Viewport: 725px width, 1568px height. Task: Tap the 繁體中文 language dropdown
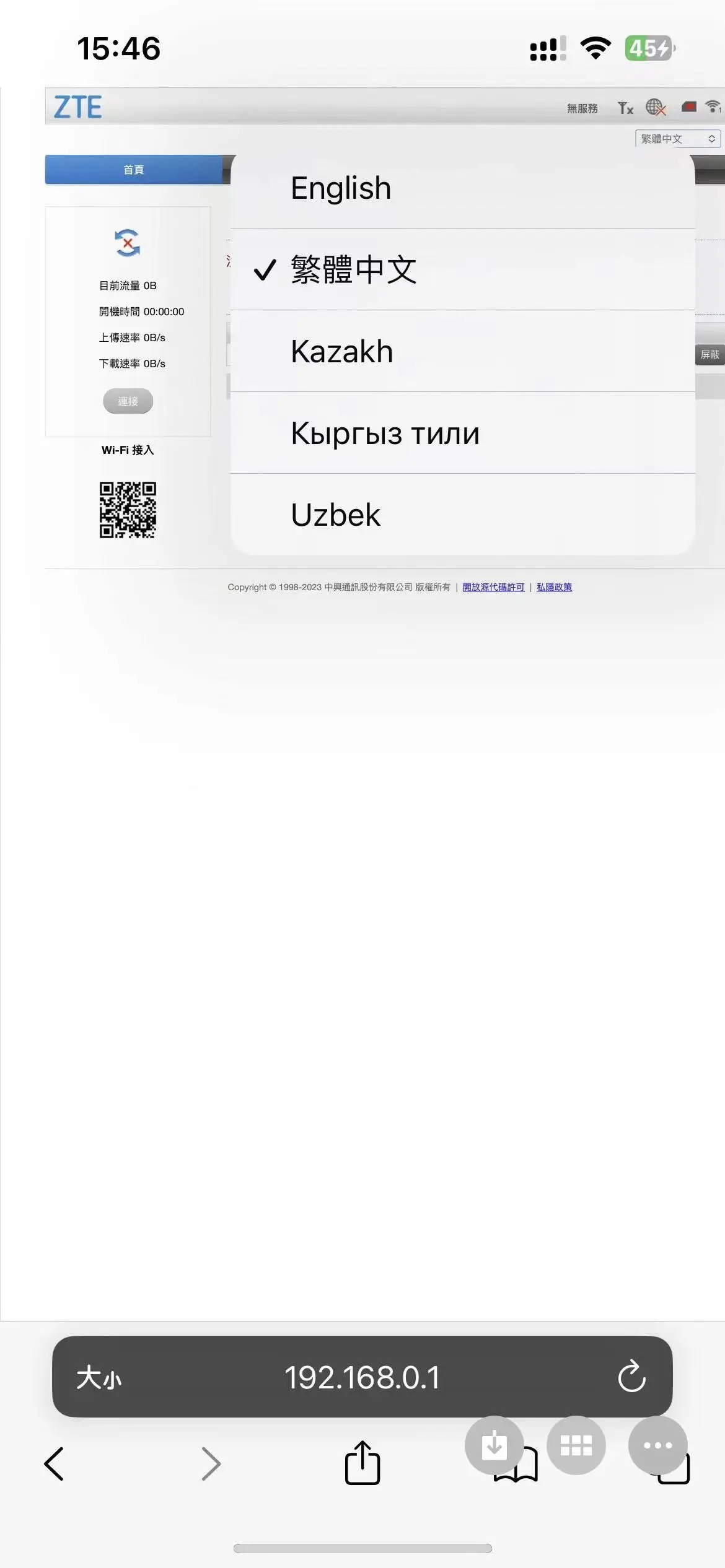(678, 139)
